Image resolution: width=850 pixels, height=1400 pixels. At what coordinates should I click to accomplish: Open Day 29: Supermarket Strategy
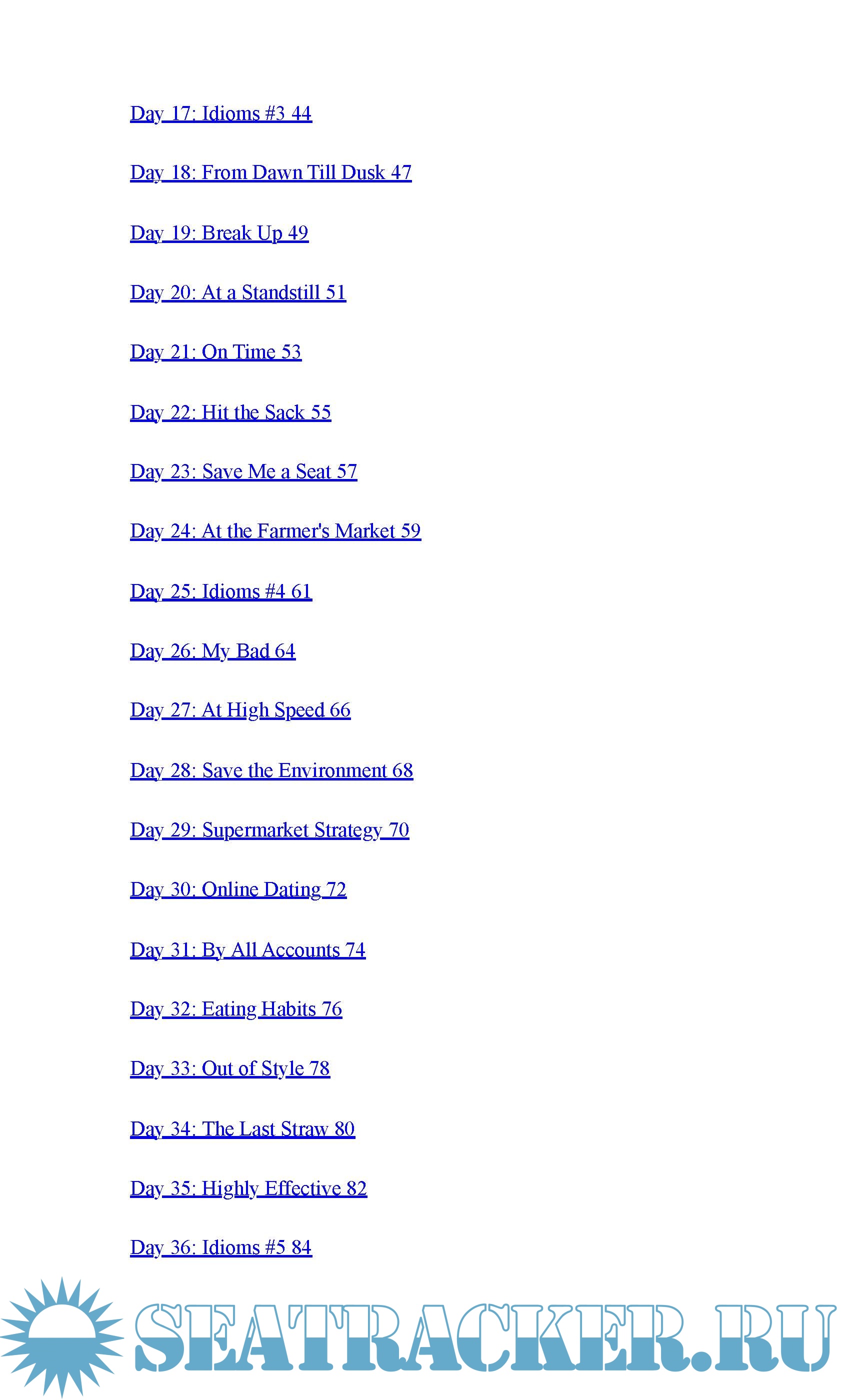pyautogui.click(x=269, y=830)
